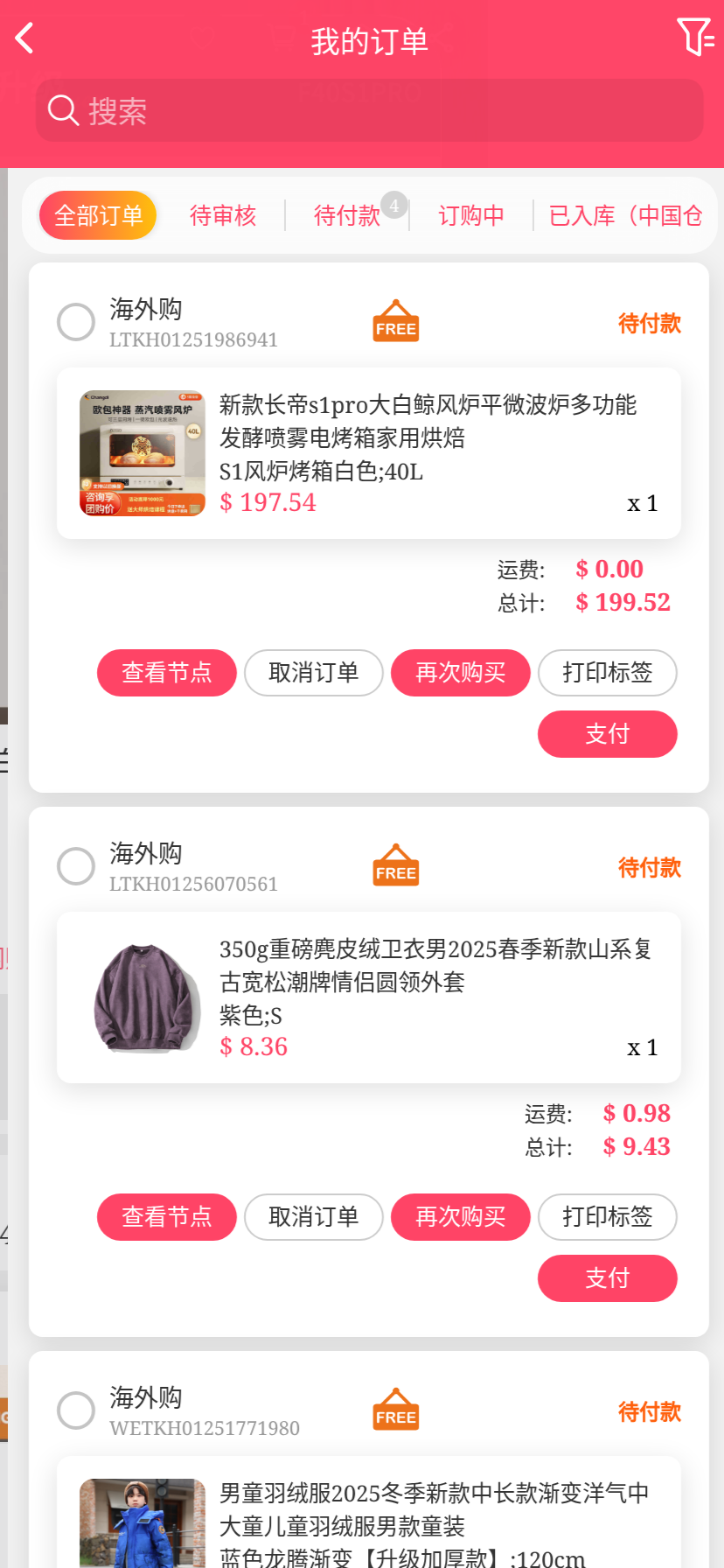This screenshot has height=1568, width=724.
Task: Switch to the 待付款 tab
Action: pos(347,215)
